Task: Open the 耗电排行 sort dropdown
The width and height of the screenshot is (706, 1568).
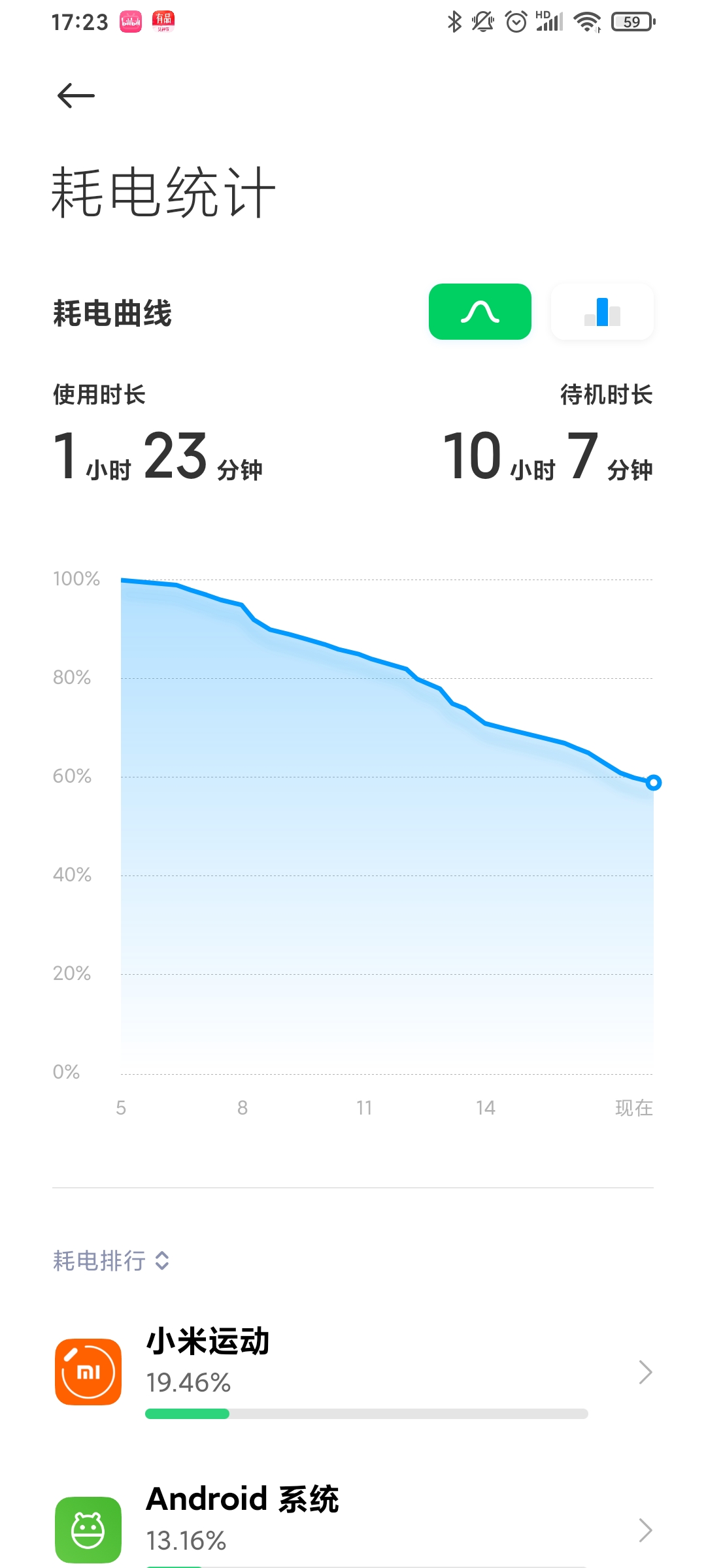Action: tap(111, 1260)
